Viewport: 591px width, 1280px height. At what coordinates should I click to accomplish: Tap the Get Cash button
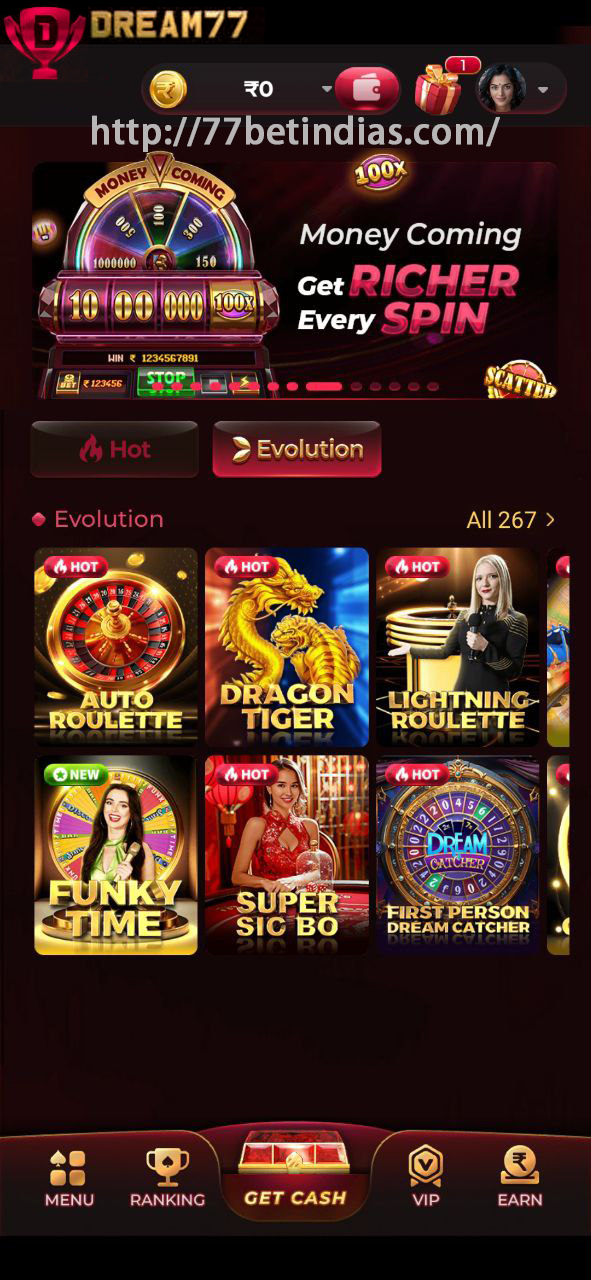coord(295,1170)
